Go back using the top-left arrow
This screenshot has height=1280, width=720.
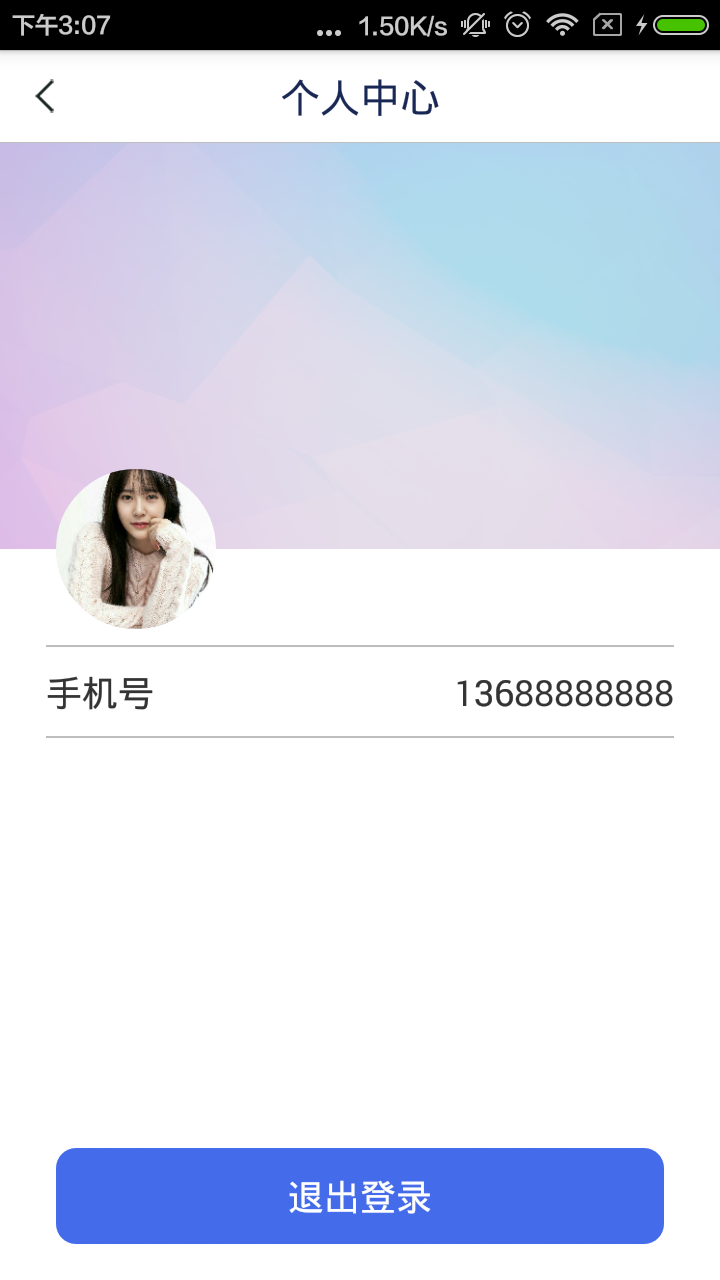point(45,97)
